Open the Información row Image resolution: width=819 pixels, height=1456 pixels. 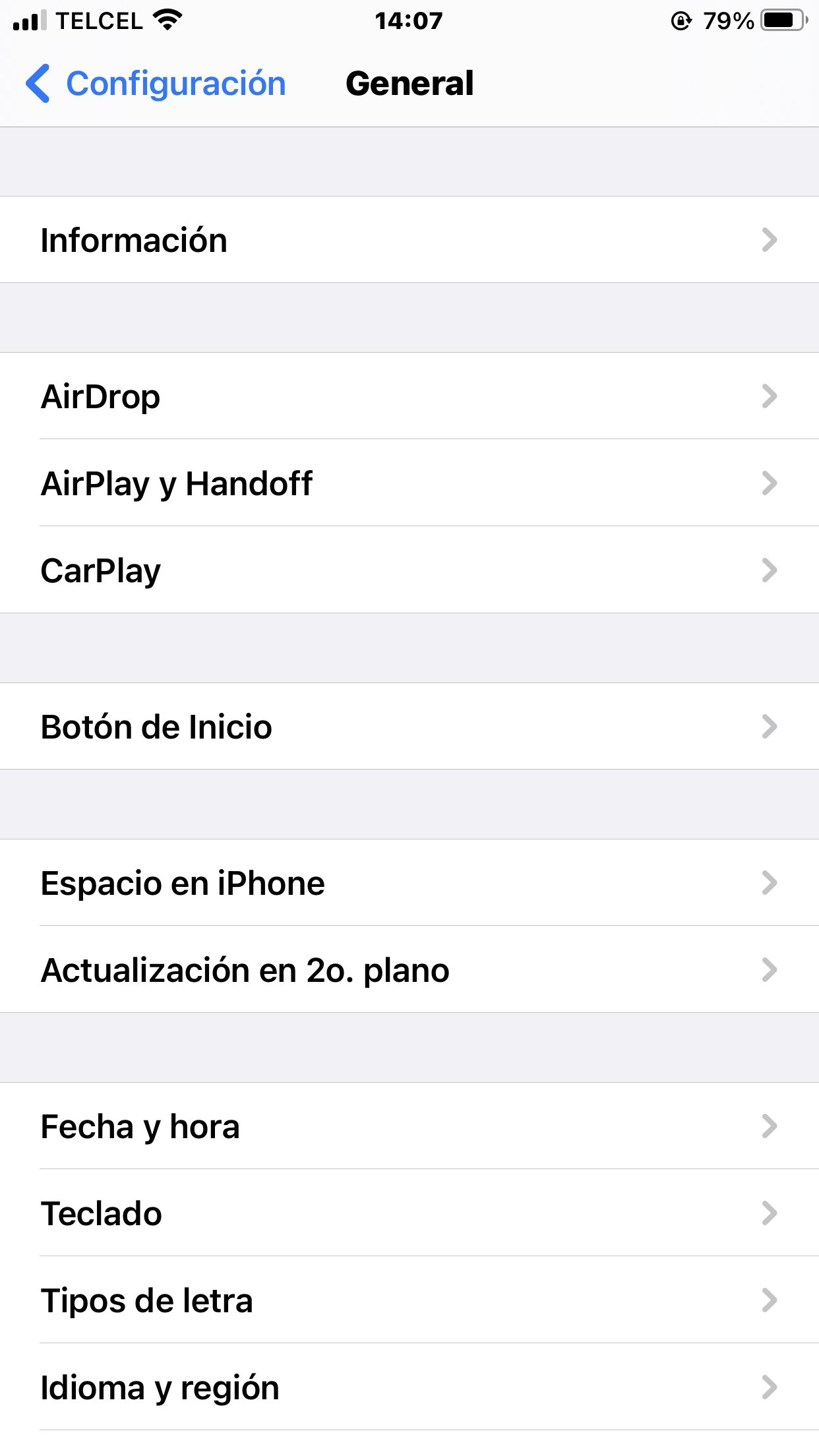point(409,240)
